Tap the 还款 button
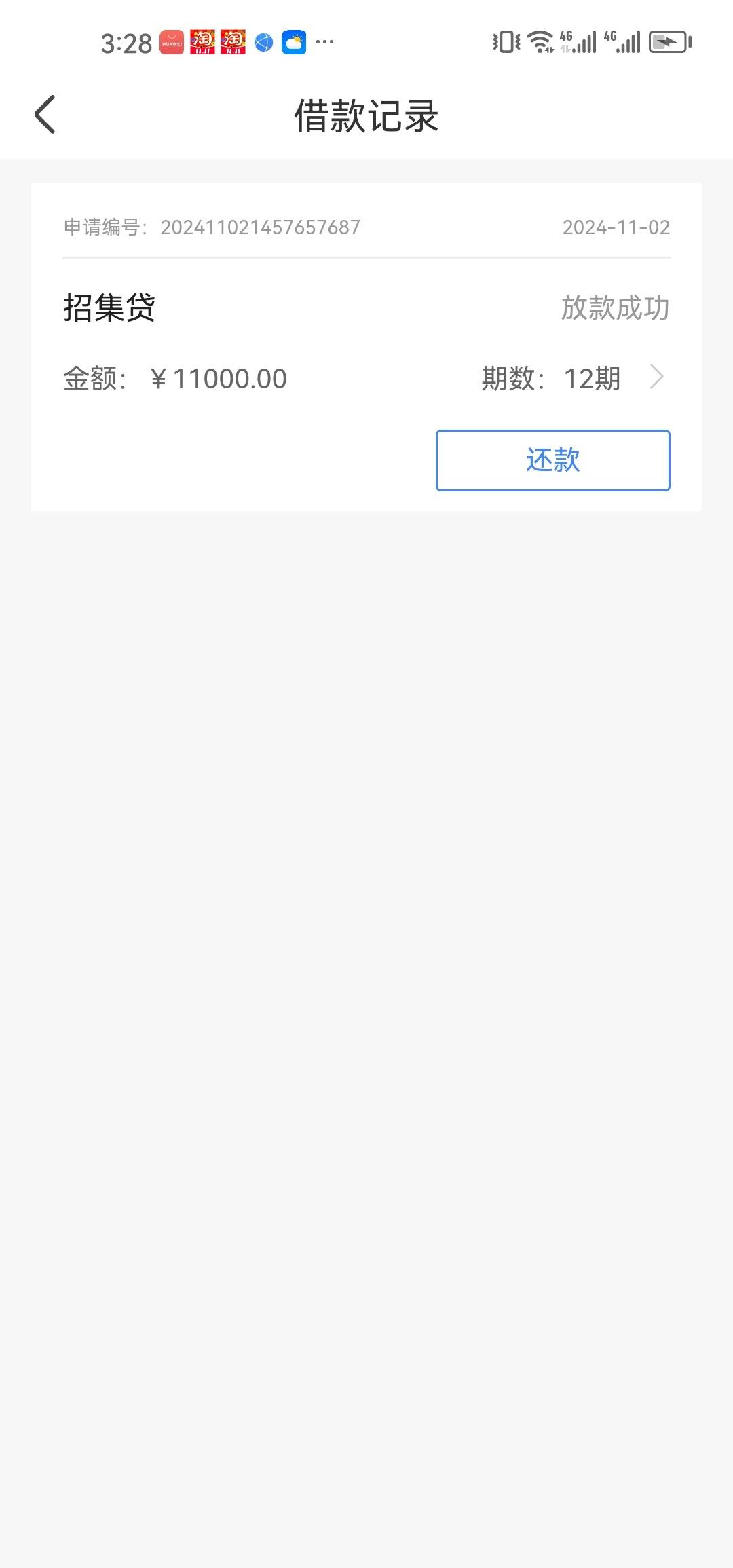The image size is (733, 1568). (552, 460)
